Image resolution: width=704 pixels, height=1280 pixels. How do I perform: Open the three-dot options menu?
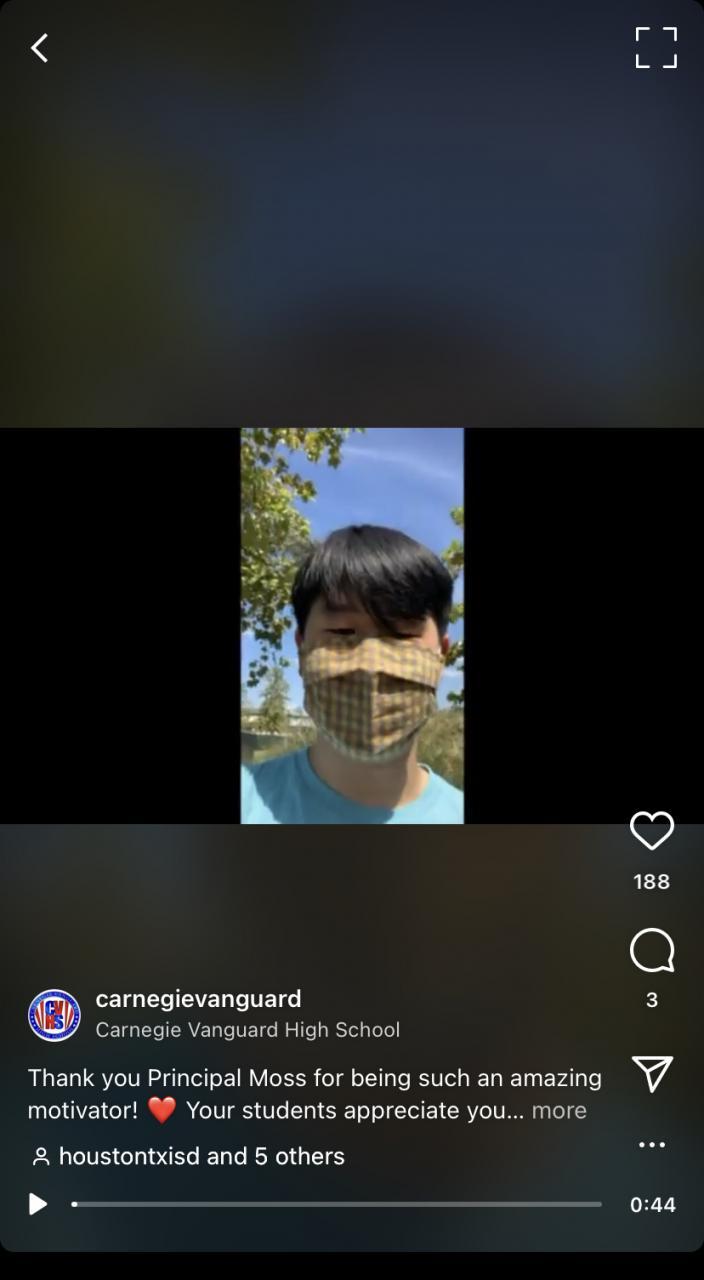click(651, 1145)
